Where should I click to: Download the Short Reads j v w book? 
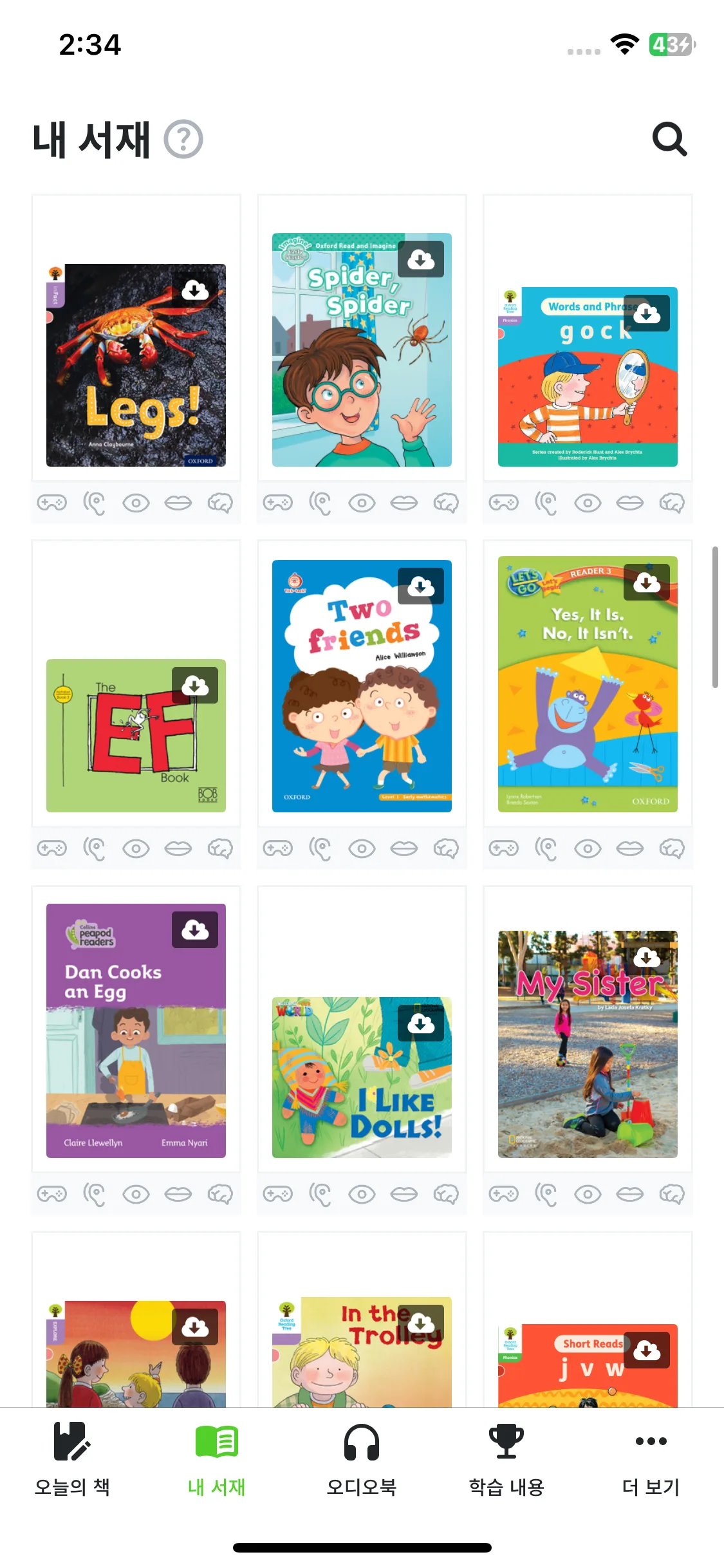click(647, 1350)
